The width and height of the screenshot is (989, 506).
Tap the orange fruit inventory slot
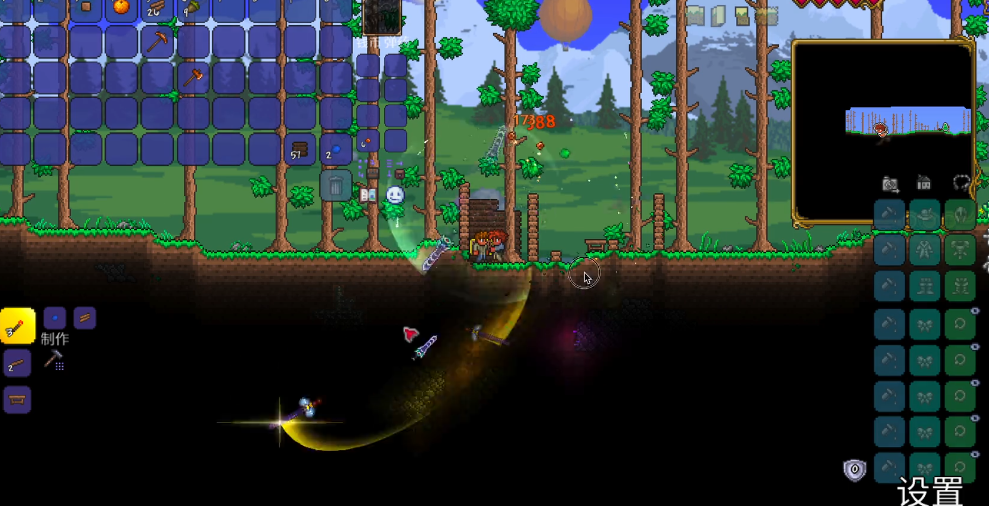click(121, 8)
